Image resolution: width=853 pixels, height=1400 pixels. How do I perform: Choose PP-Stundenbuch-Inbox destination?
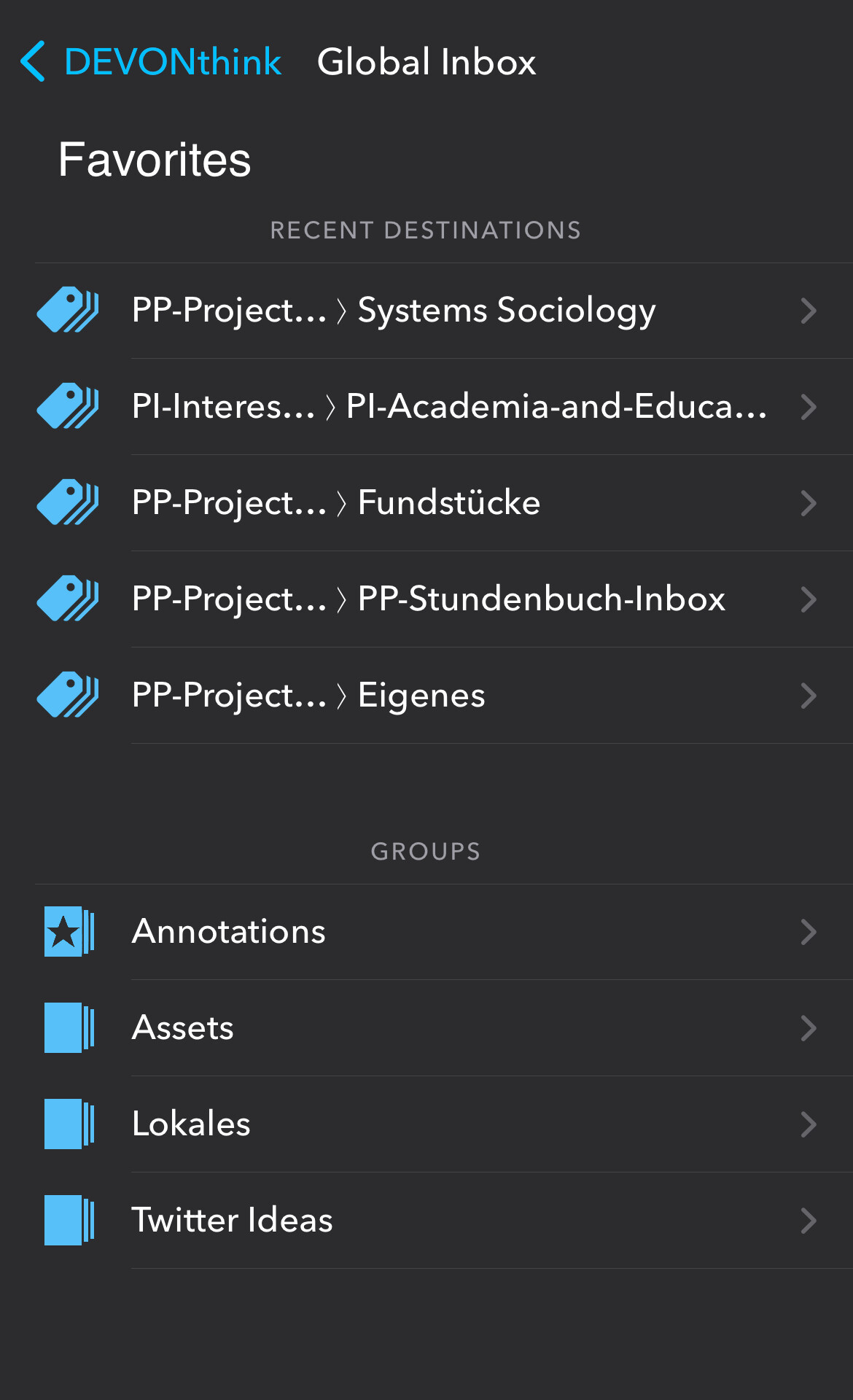[444, 599]
